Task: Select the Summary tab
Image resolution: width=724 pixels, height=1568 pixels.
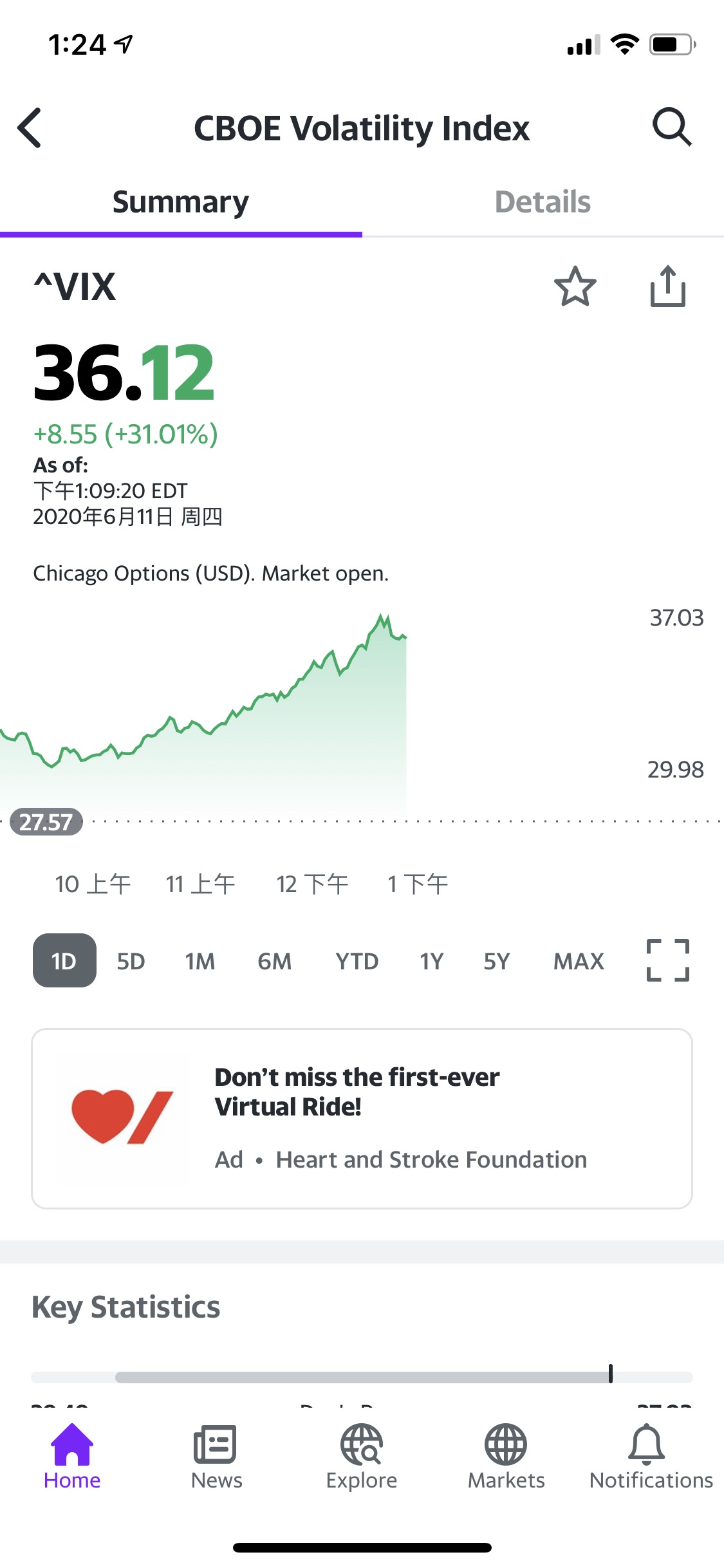Action: coord(181,202)
